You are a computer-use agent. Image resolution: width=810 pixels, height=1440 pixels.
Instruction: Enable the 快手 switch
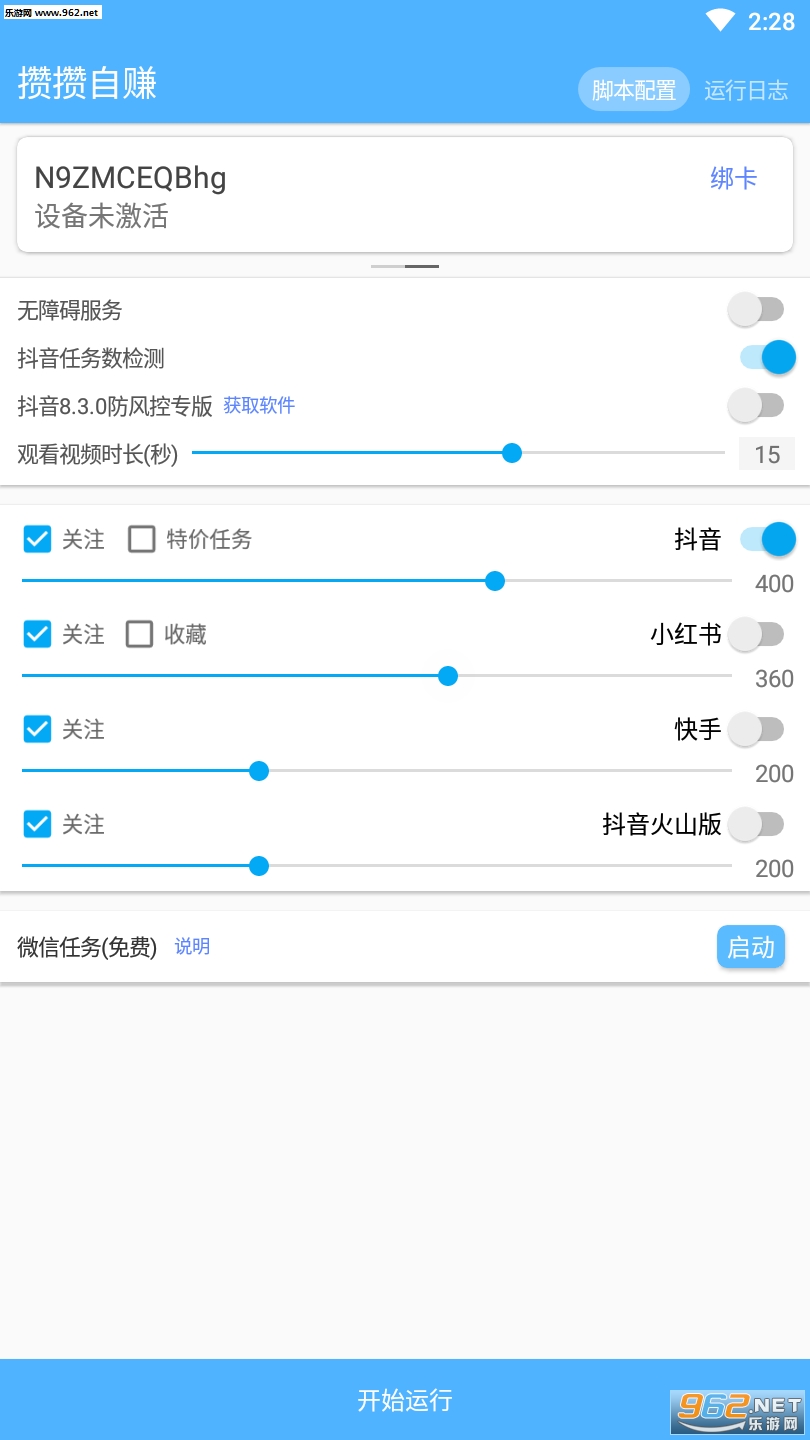coord(757,730)
